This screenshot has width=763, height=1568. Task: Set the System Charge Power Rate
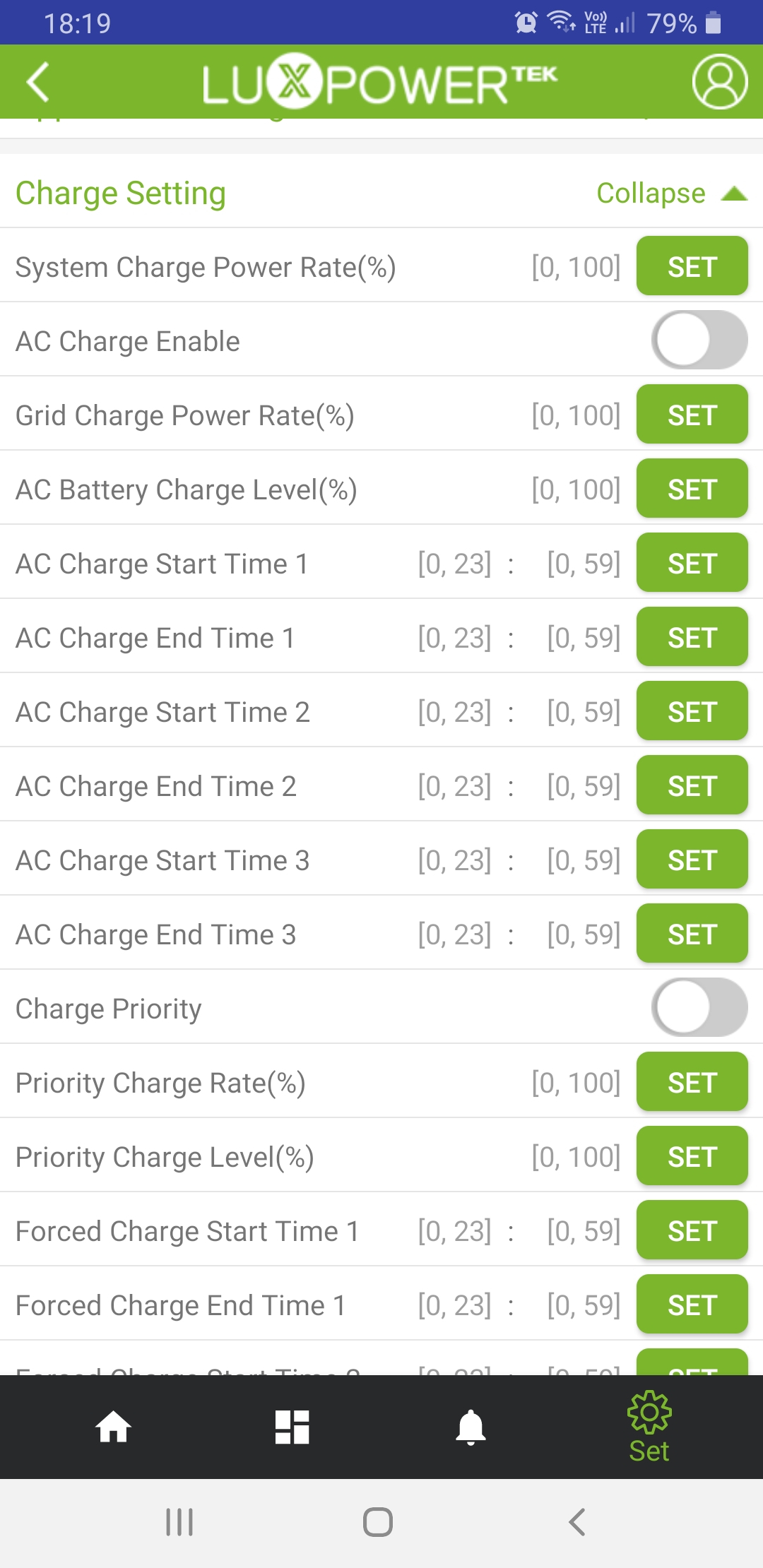(692, 266)
